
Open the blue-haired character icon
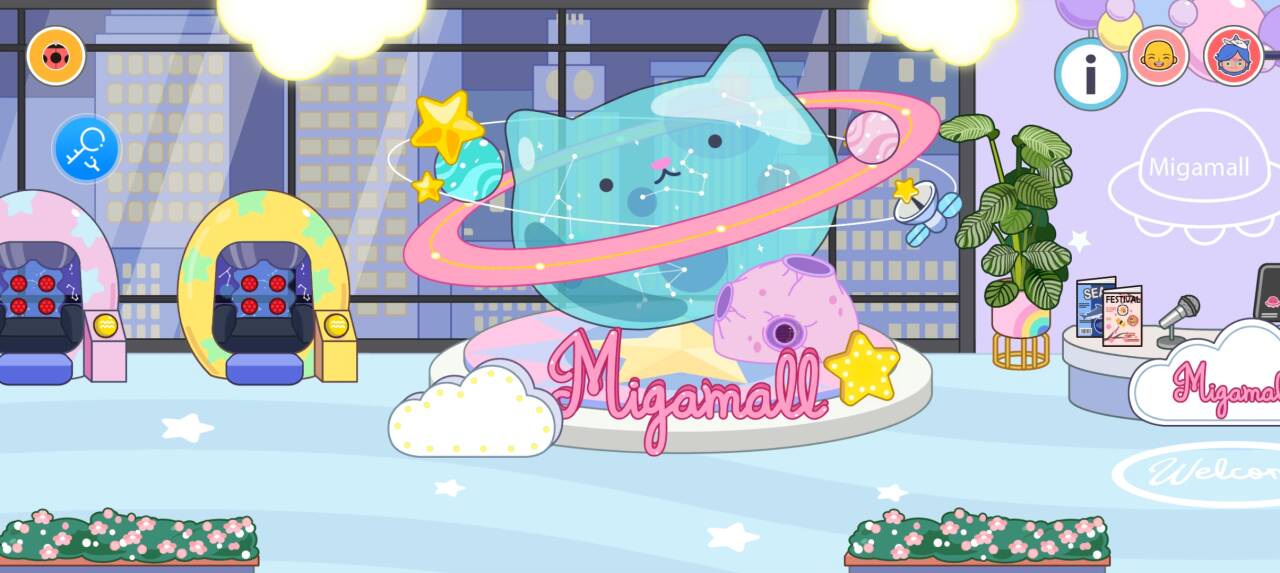click(1233, 56)
